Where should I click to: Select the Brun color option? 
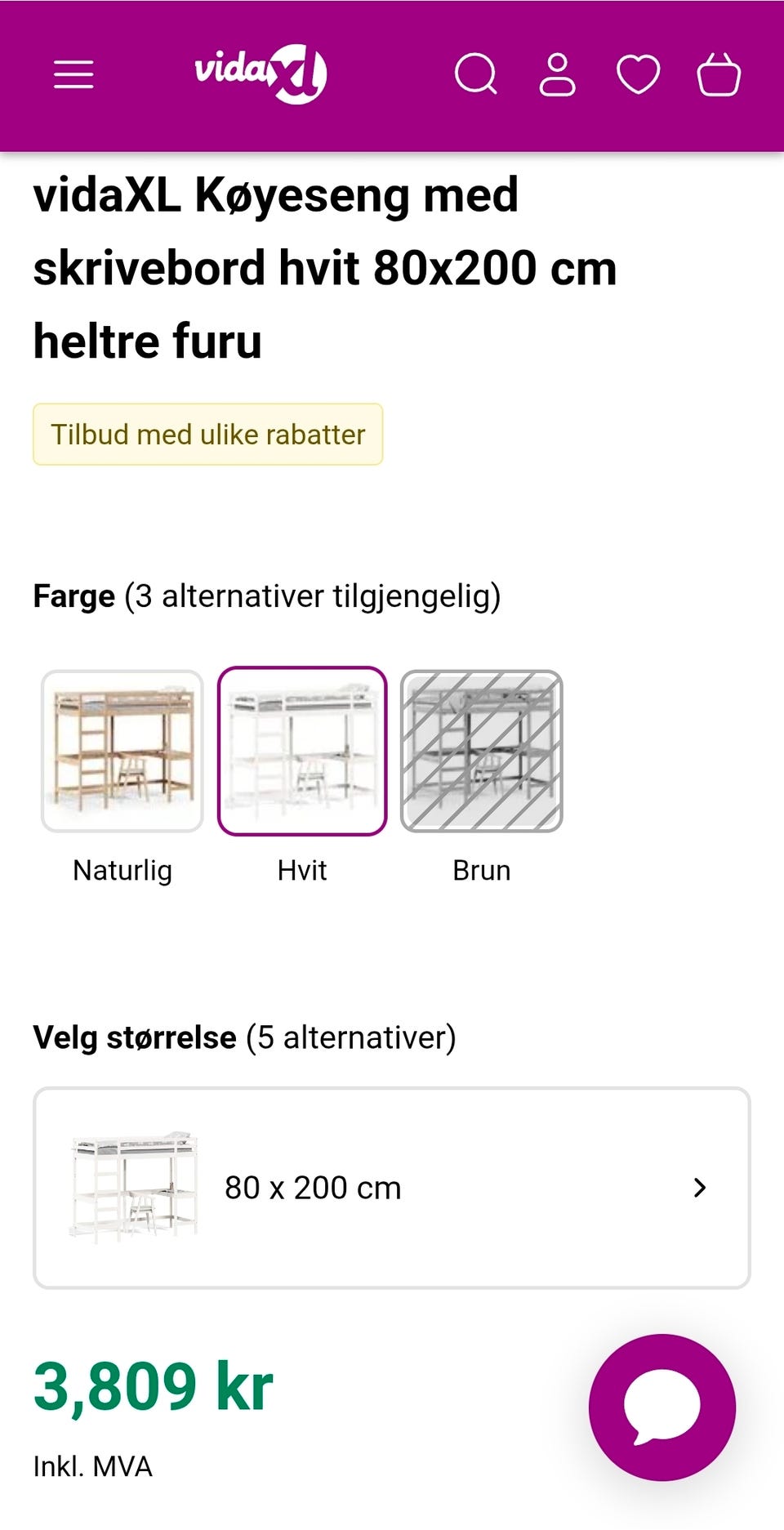pyautogui.click(x=481, y=750)
